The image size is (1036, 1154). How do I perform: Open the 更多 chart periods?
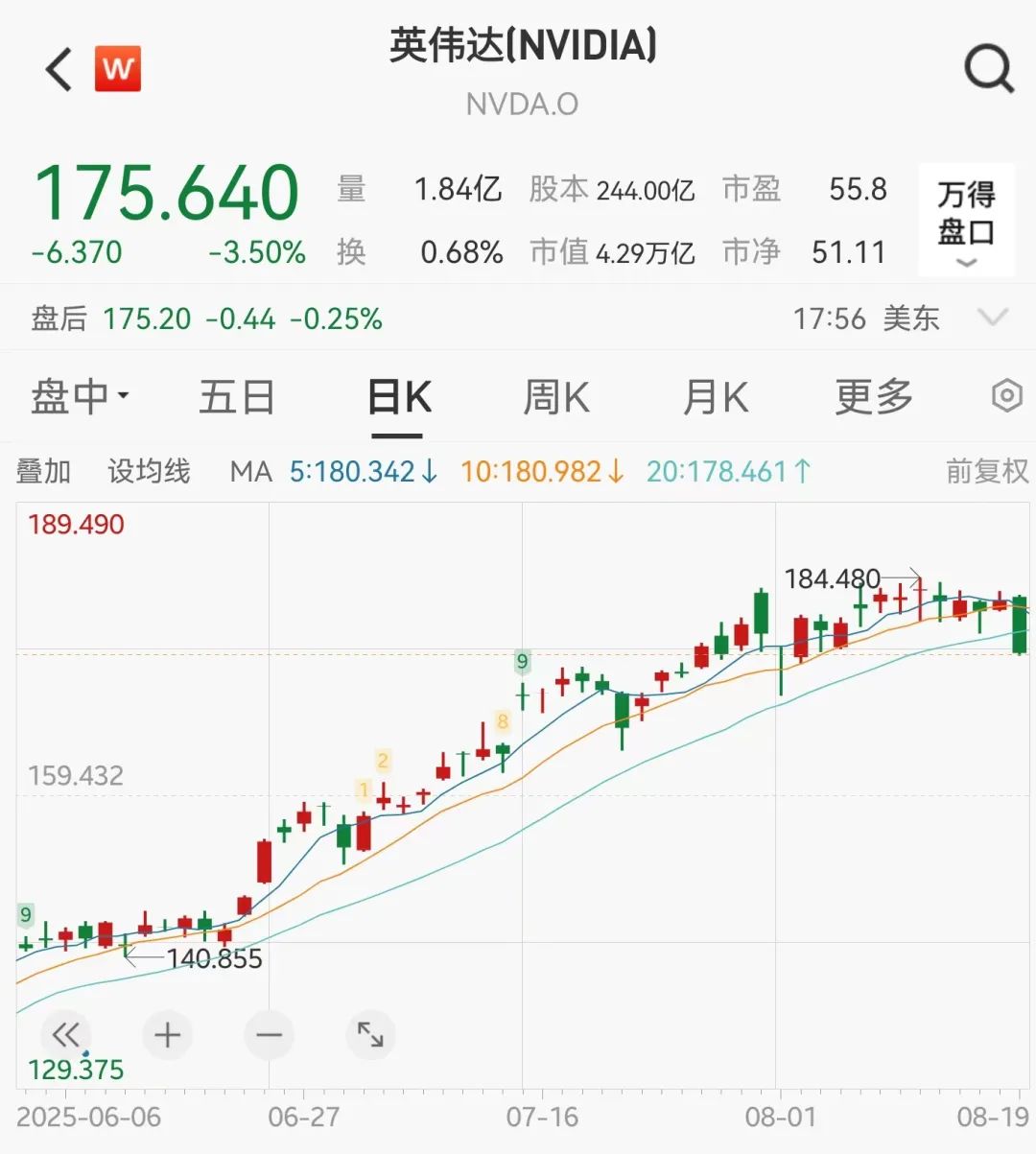(x=874, y=397)
